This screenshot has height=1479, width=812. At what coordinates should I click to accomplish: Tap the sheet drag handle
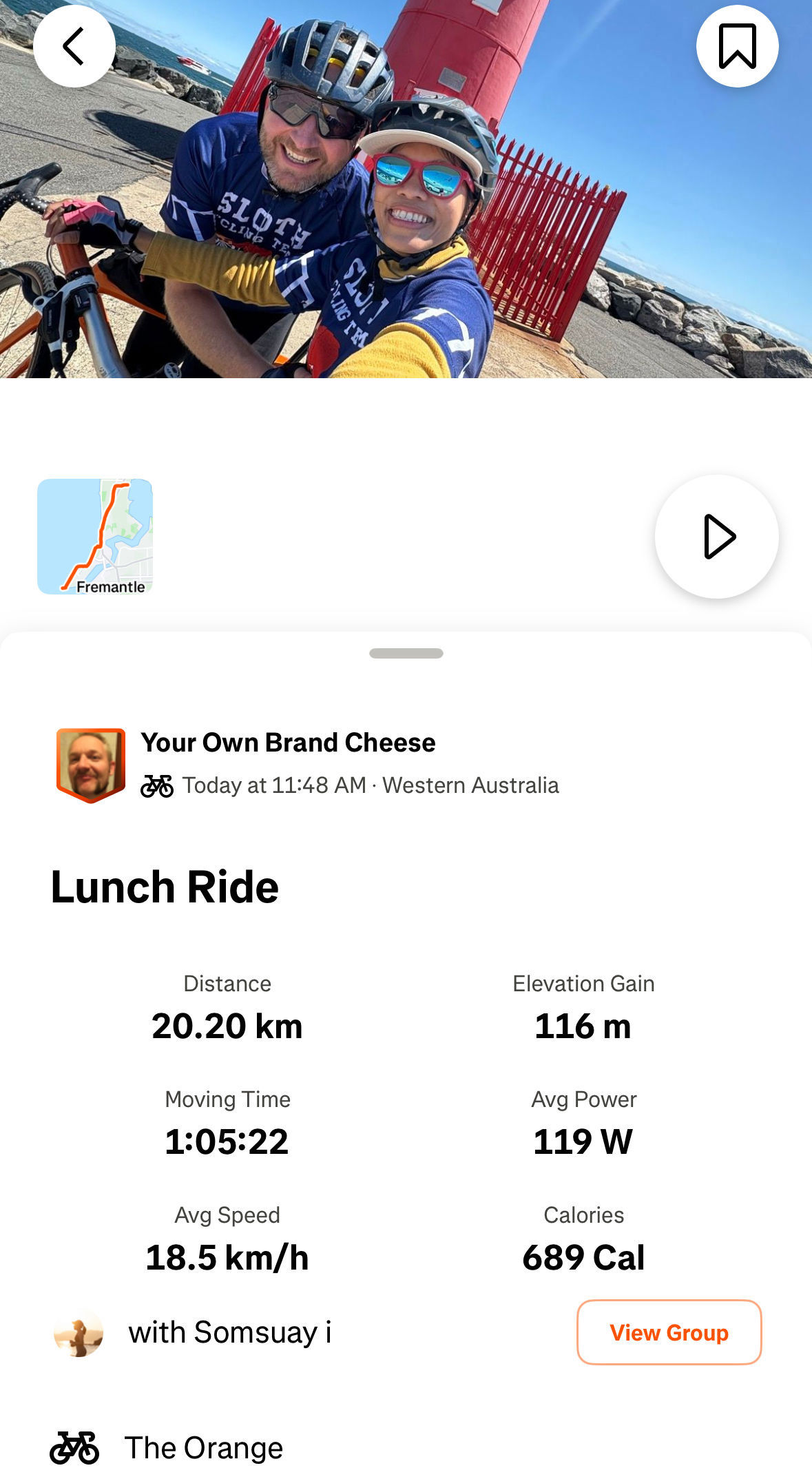pos(406,653)
